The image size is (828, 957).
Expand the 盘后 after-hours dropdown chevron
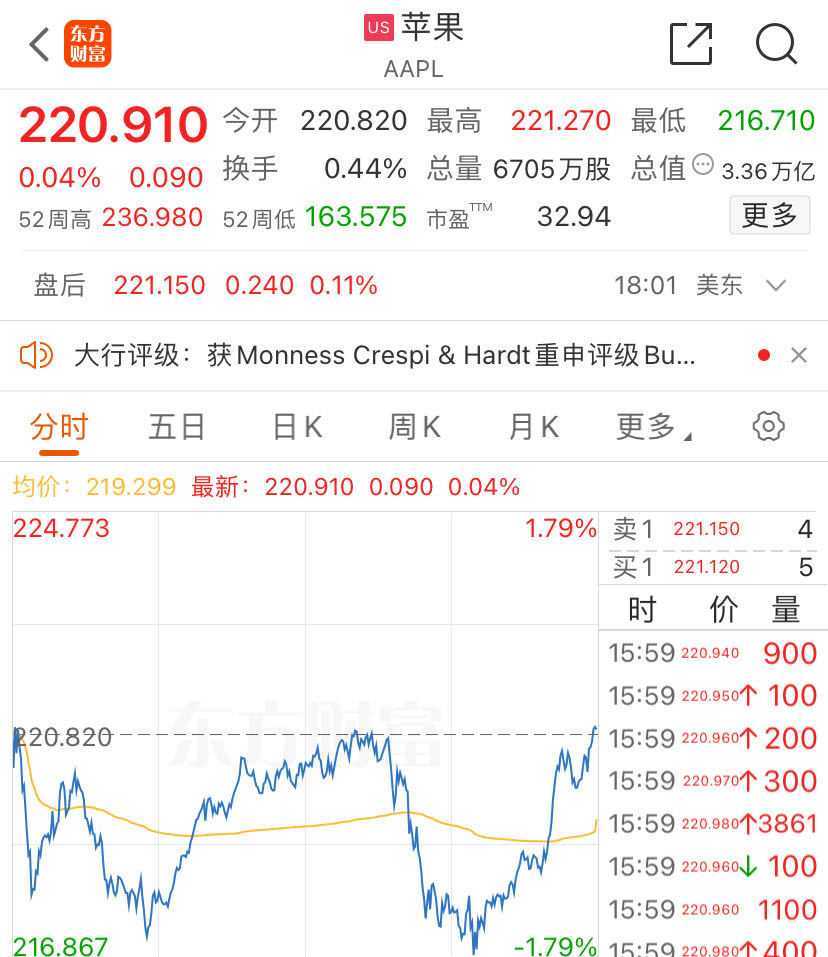pyautogui.click(x=776, y=286)
